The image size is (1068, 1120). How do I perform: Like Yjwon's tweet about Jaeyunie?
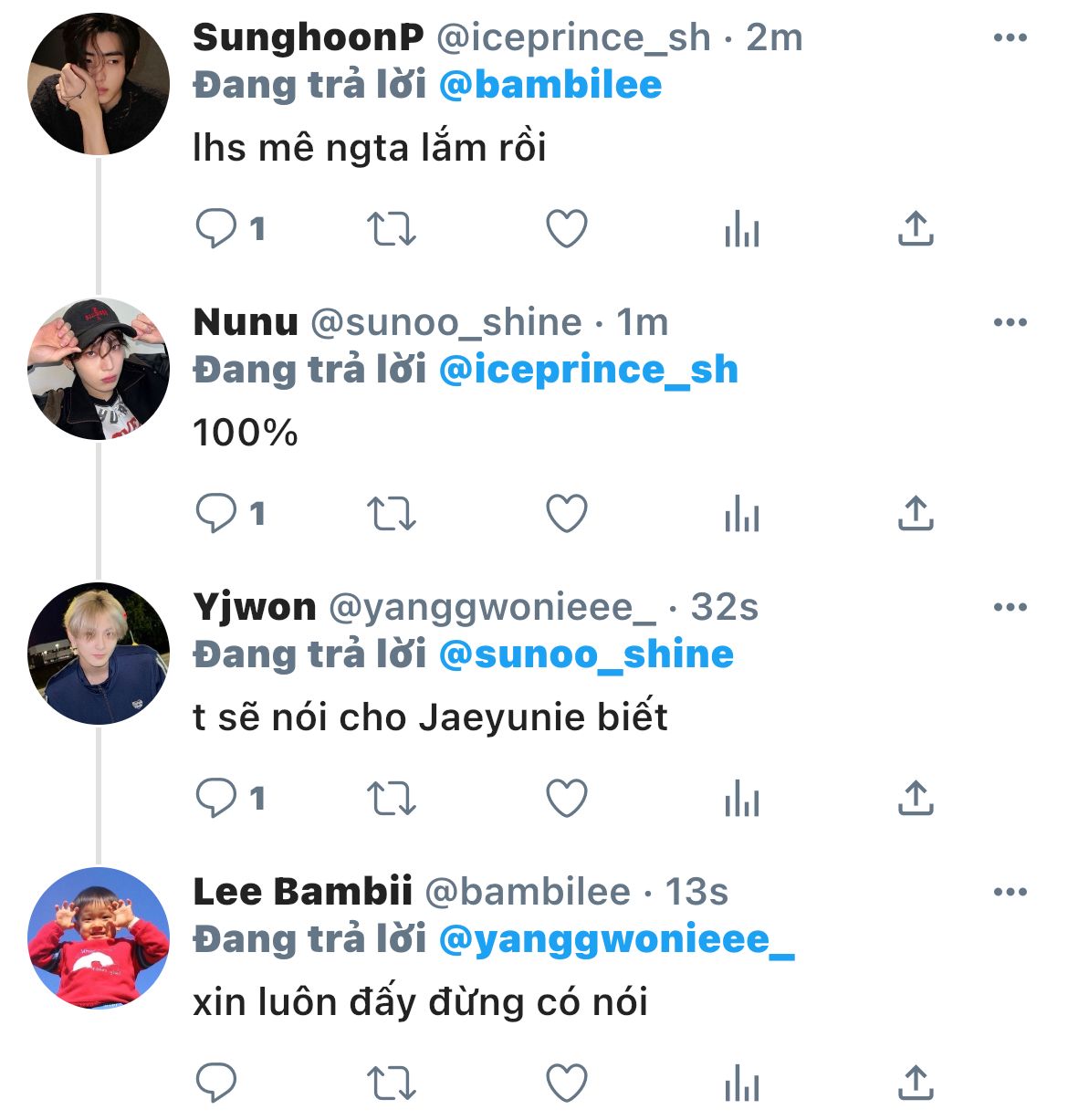(566, 799)
